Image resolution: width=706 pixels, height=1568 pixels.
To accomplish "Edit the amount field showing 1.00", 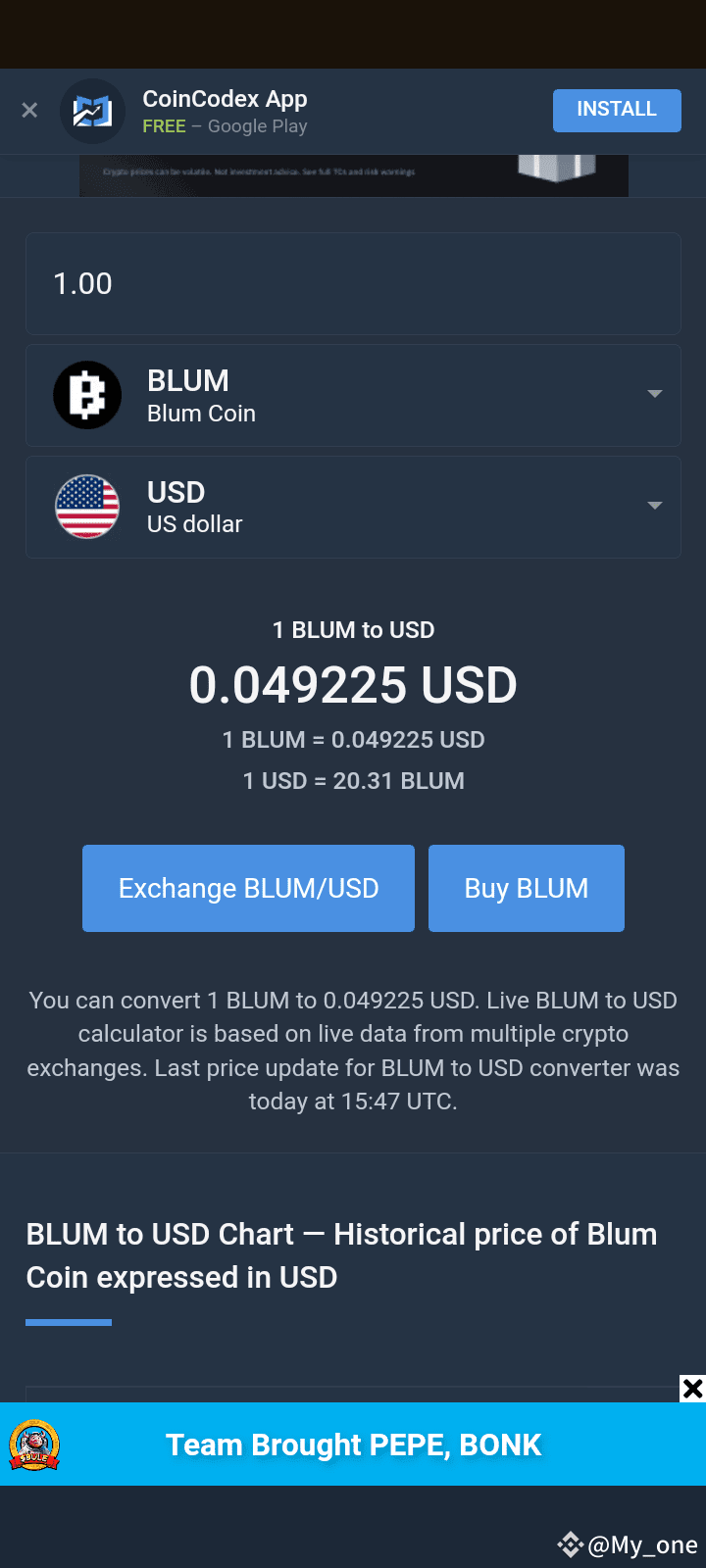I will pos(353,284).
